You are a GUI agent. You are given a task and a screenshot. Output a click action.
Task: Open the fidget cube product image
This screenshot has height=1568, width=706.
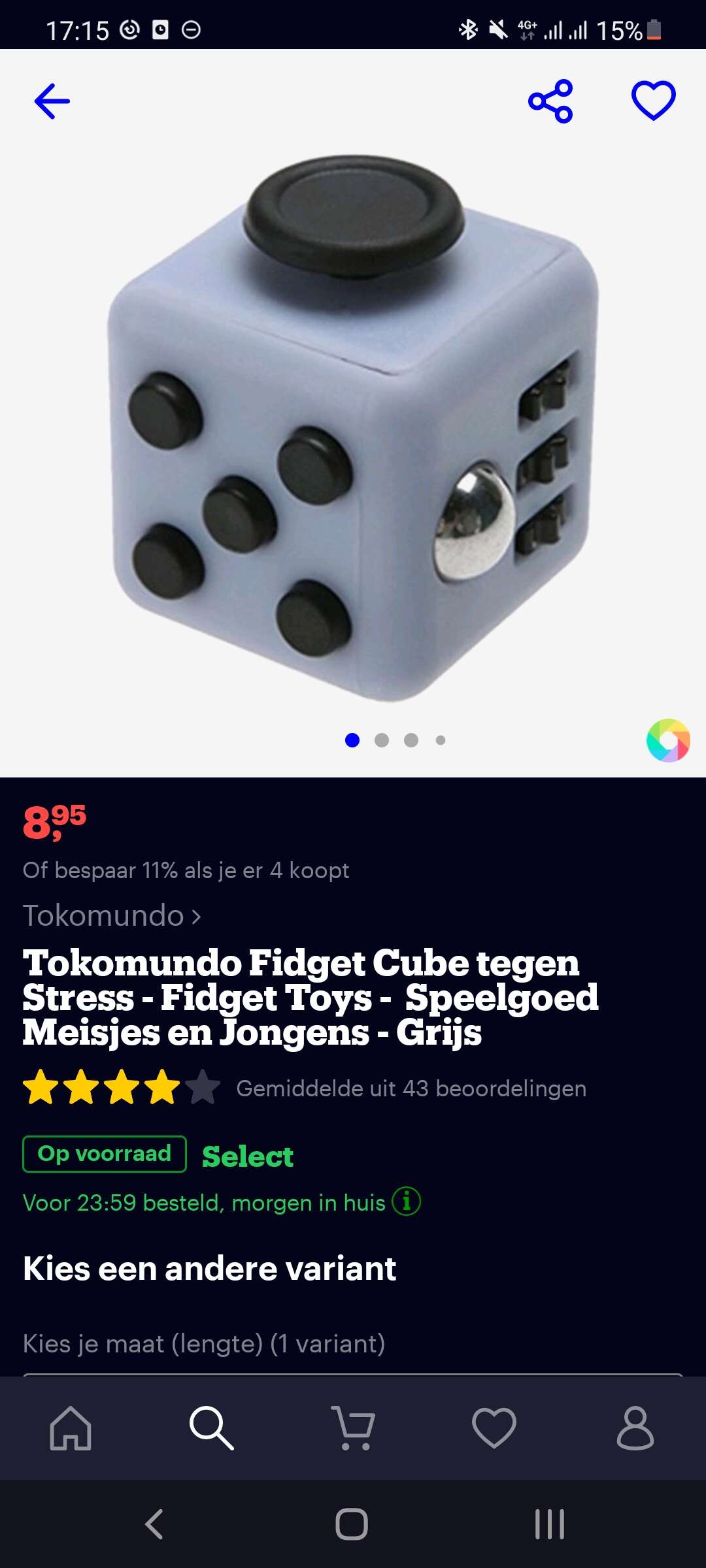tap(353, 428)
